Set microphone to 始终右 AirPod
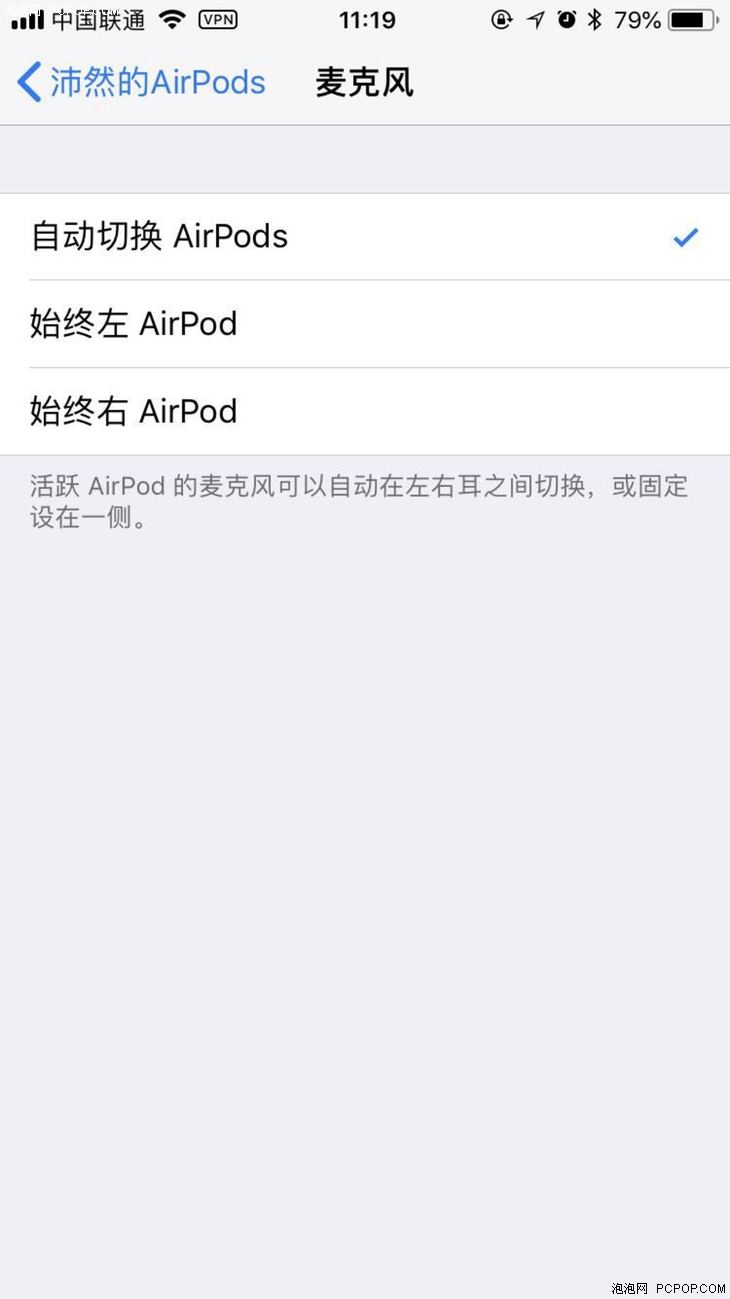The height and width of the screenshot is (1299, 730). [365, 411]
